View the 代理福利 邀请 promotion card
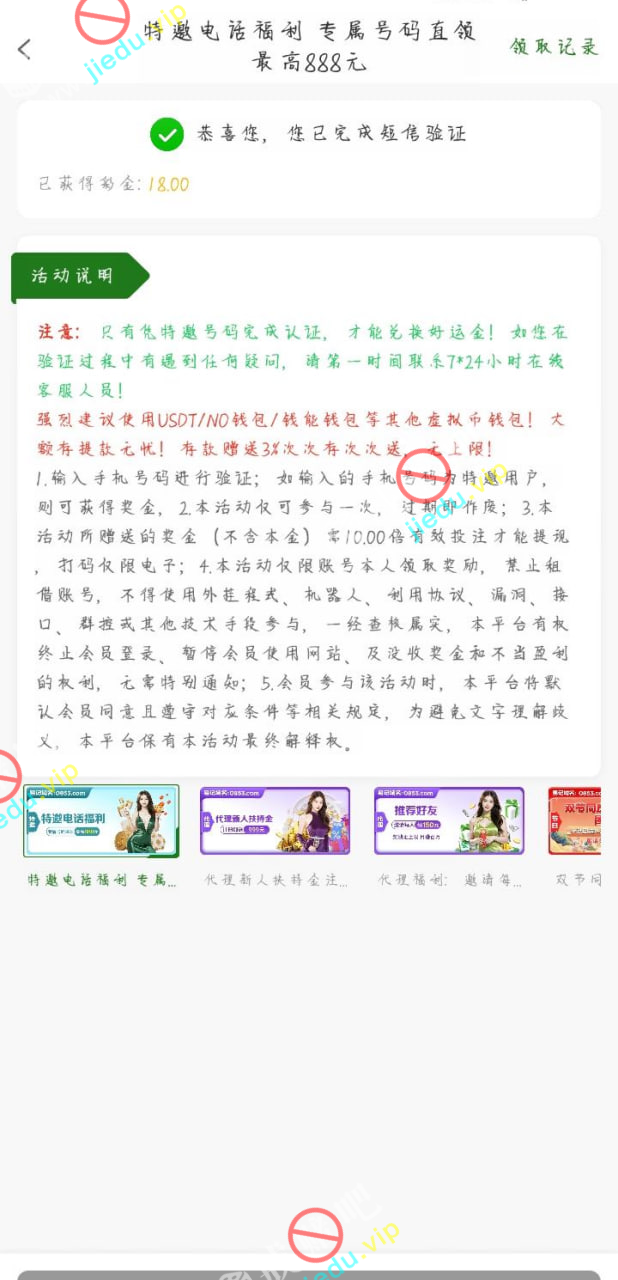618x1280 pixels. pyautogui.click(x=449, y=821)
